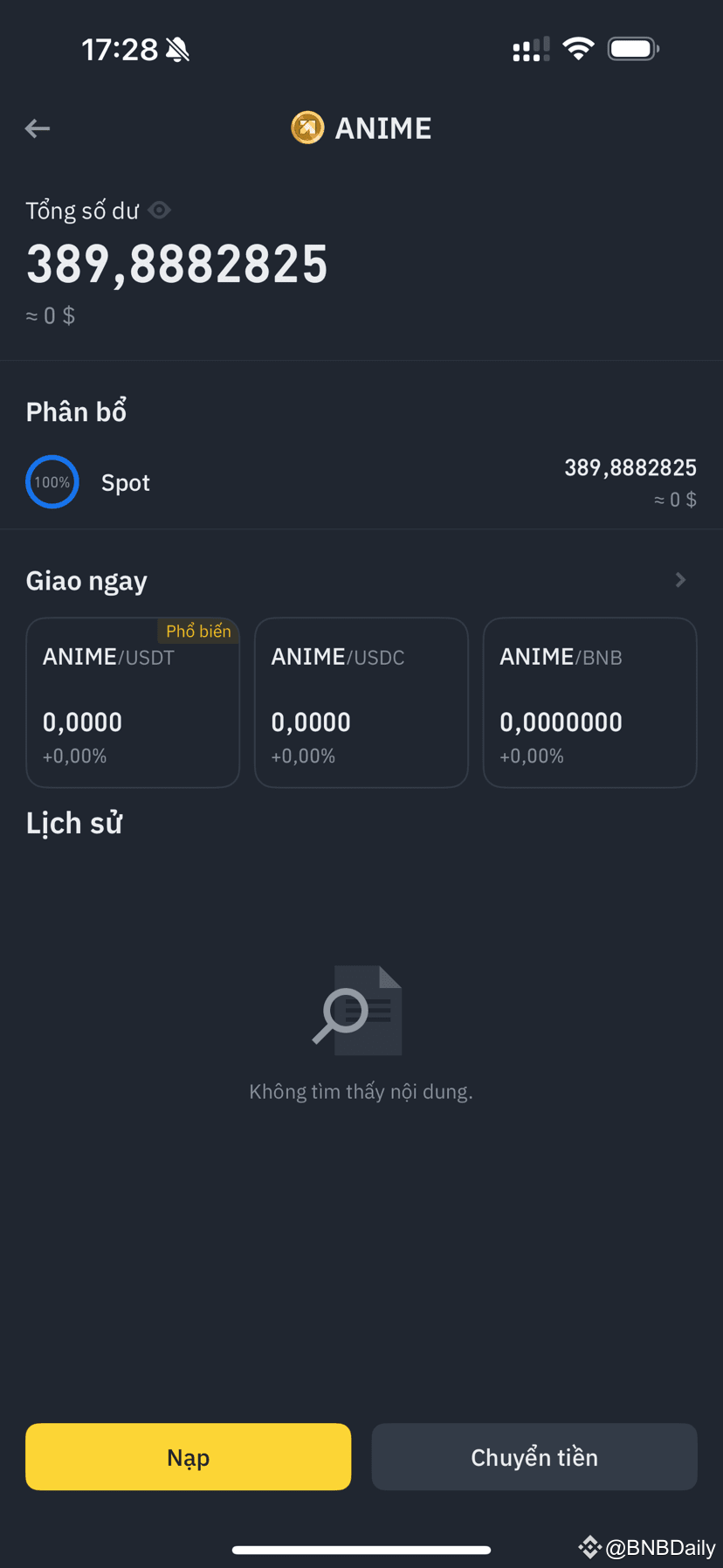Tap the muted notification bell in the status bar
Screen dimensions: 723x1568
(177, 49)
